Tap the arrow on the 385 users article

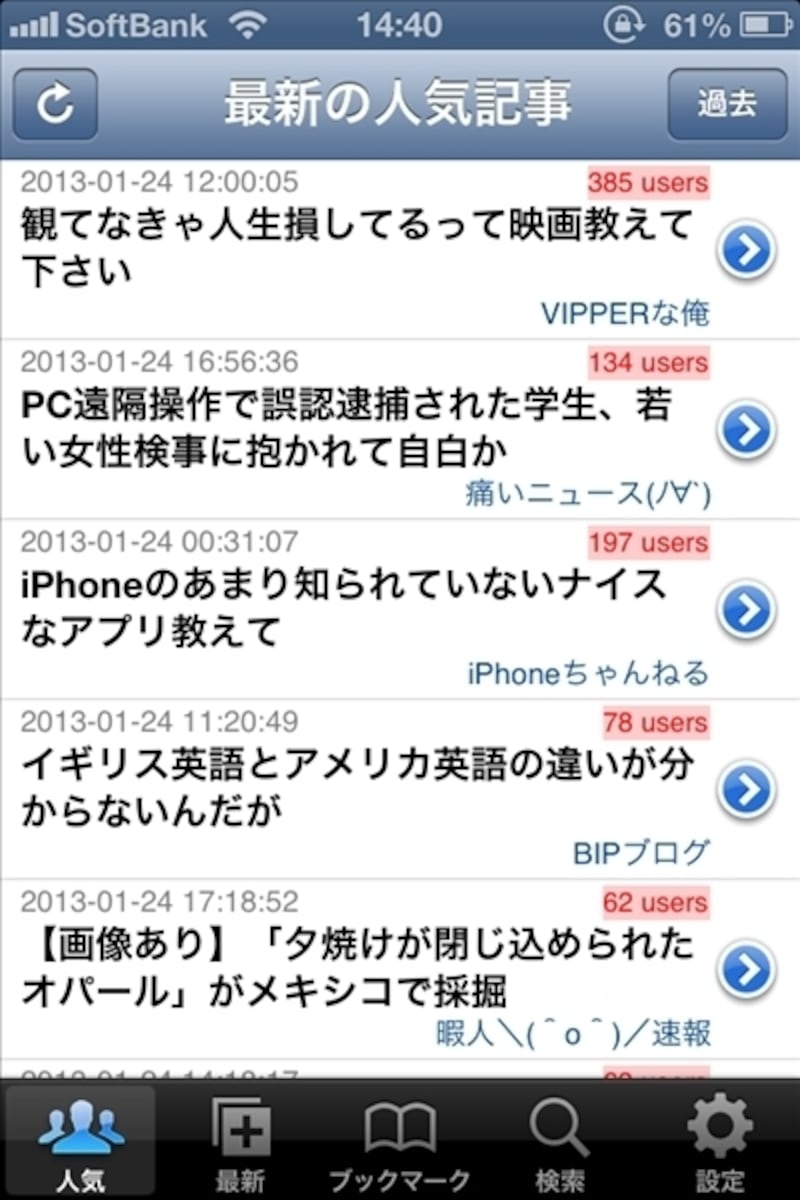point(747,250)
